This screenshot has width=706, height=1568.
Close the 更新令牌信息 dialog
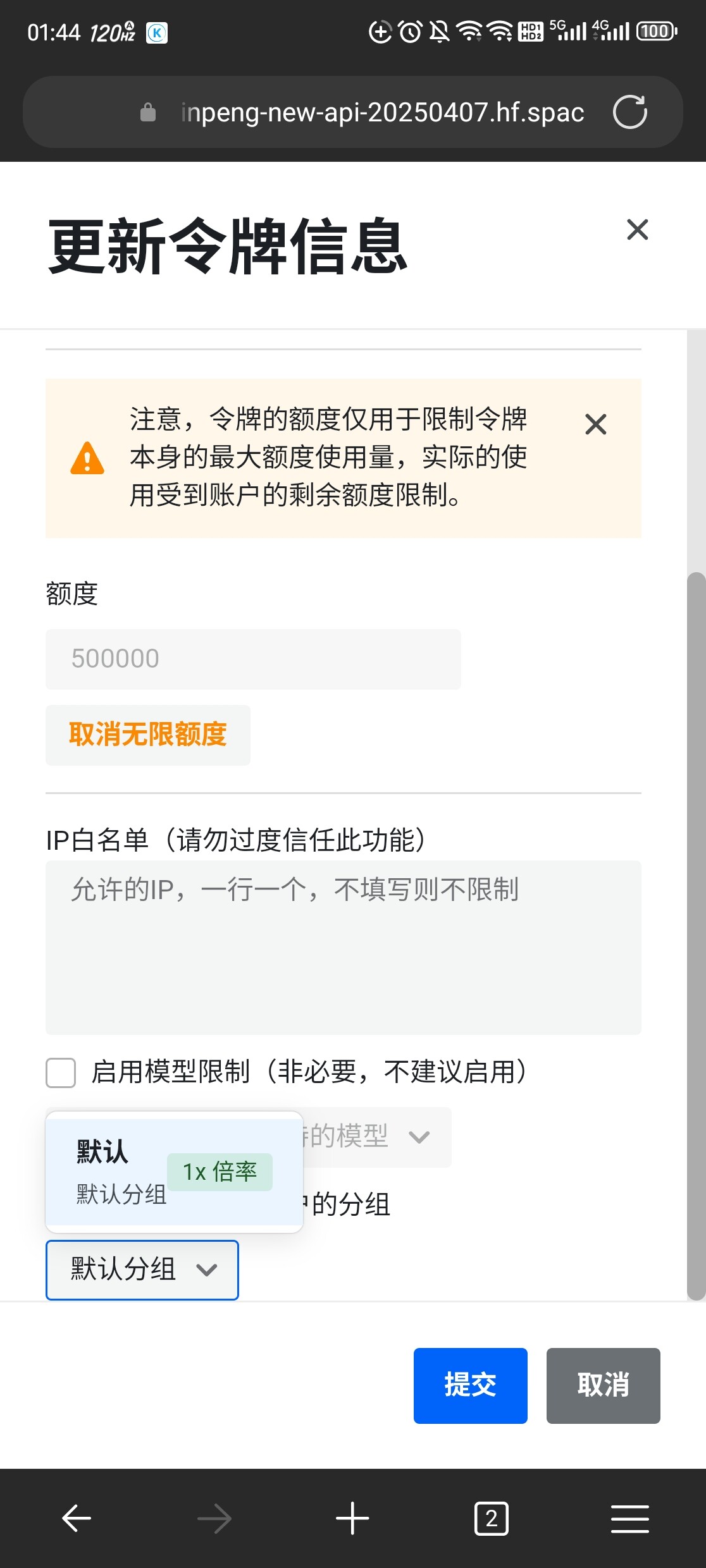click(637, 230)
